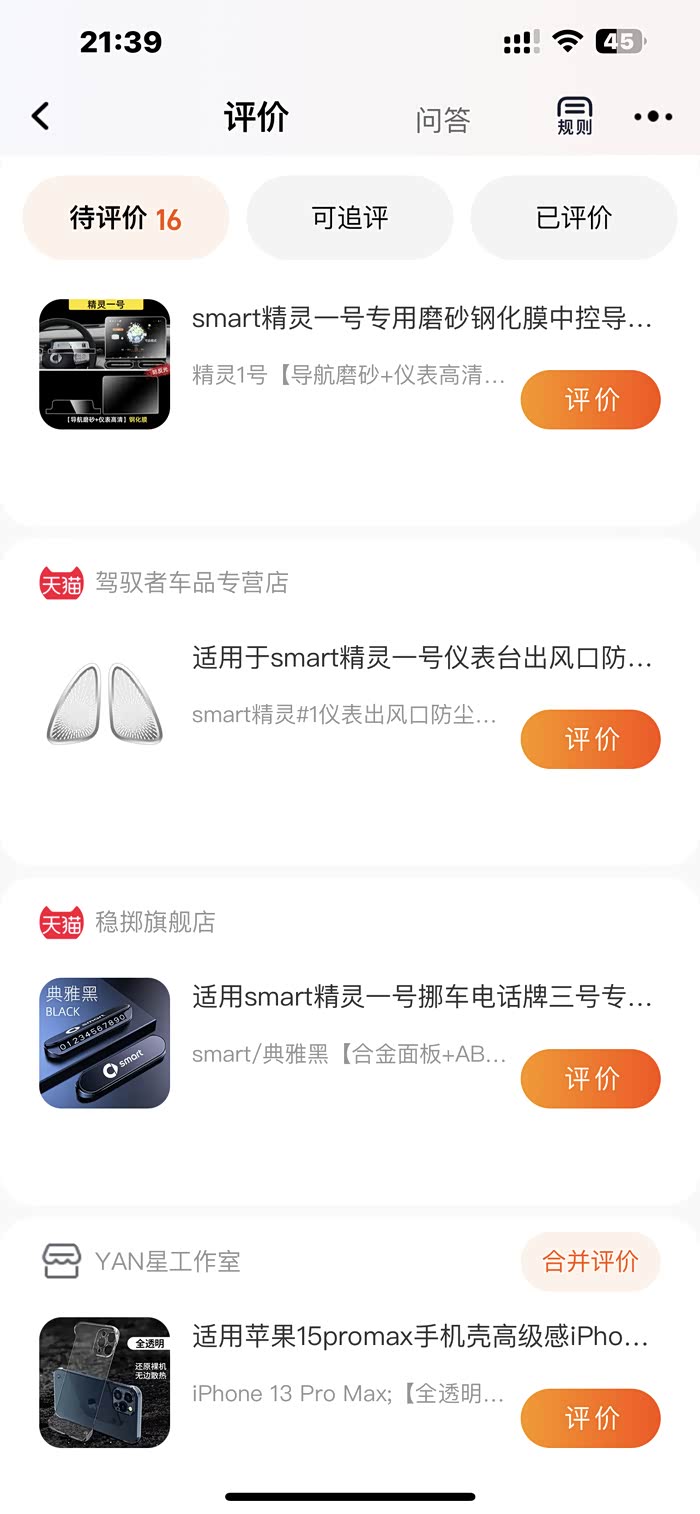Switch to the 可追评 tab
This screenshot has height=1514, width=700.
[x=350, y=218]
